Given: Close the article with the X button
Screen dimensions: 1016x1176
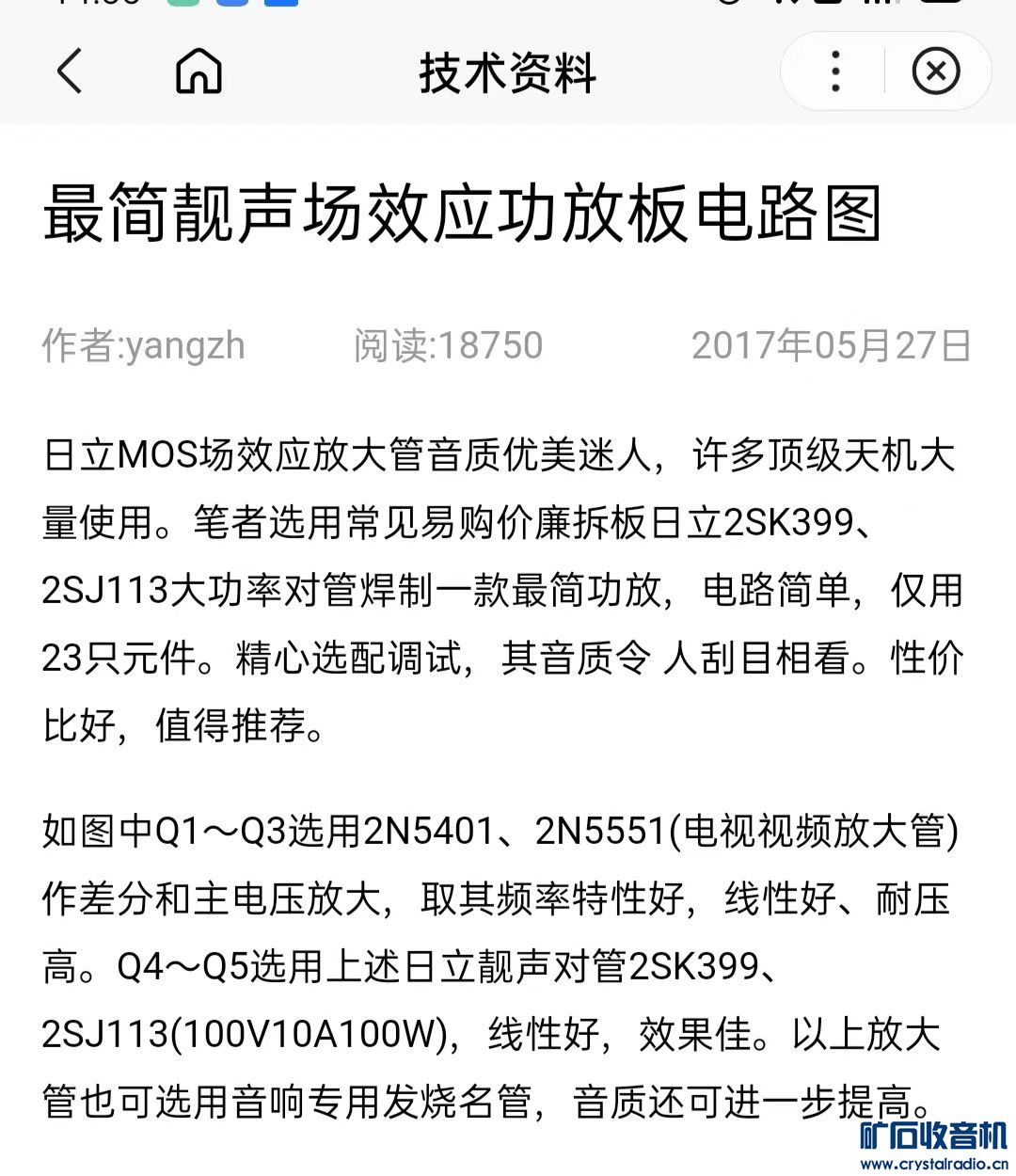Looking at the screenshot, I should tap(936, 72).
